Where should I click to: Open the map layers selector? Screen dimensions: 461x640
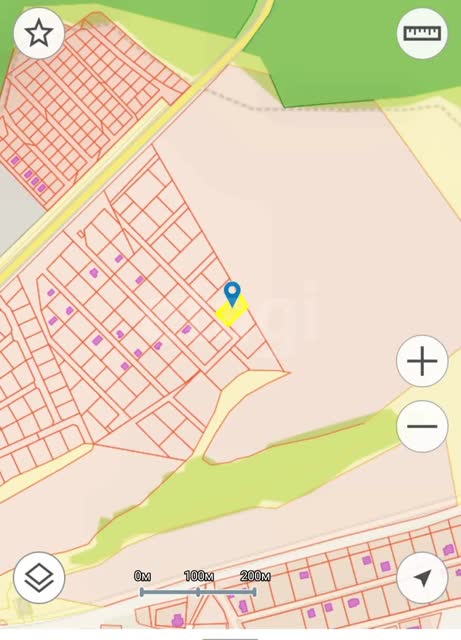coord(39,578)
